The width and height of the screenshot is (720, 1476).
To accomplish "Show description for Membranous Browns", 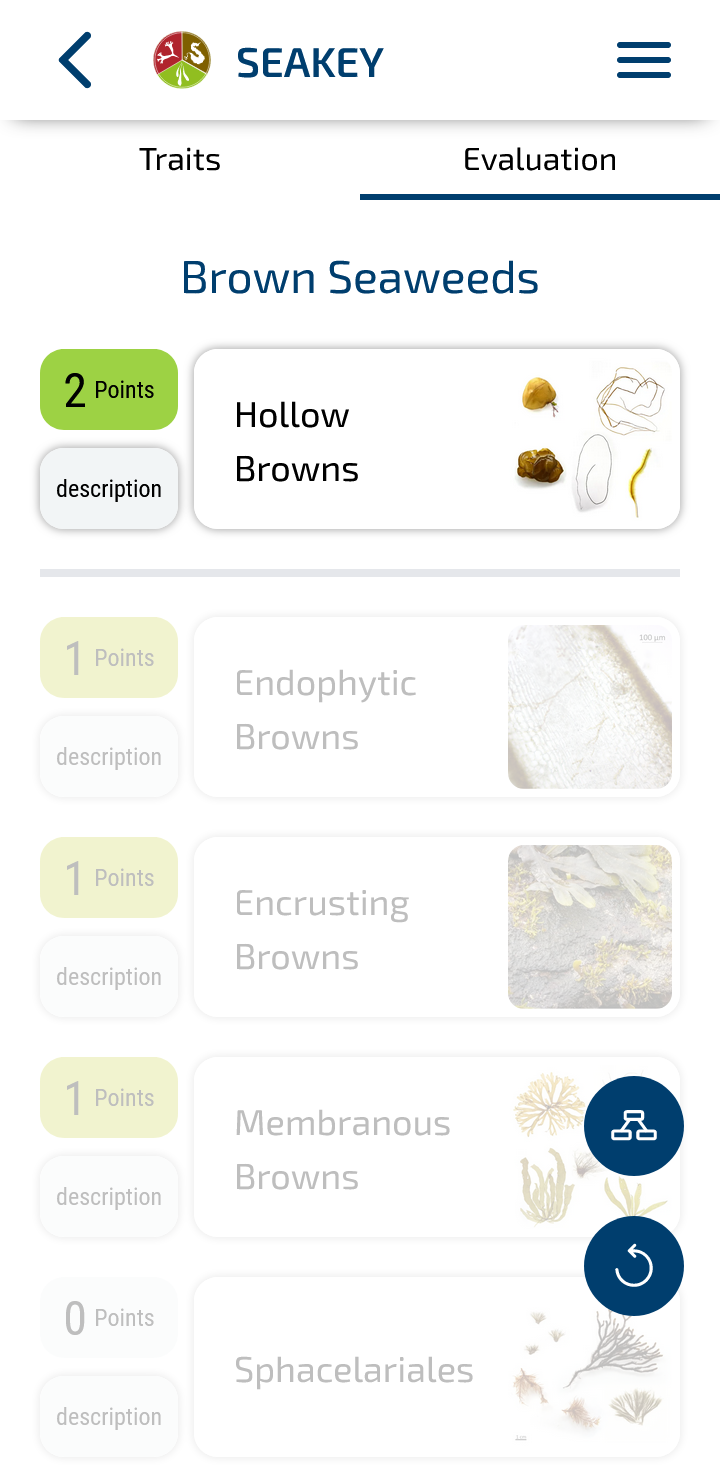I will [x=109, y=1197].
